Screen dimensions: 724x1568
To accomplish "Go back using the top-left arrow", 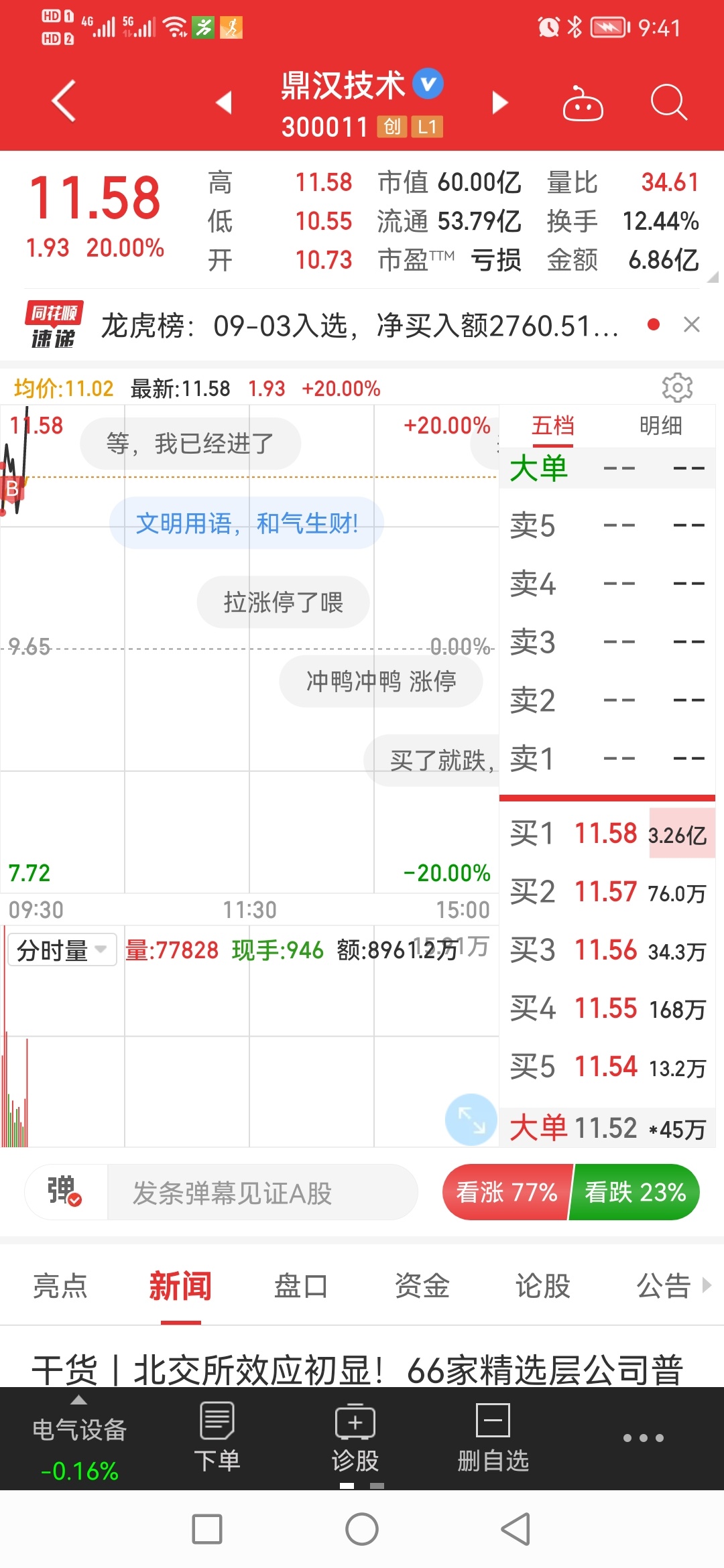I will tap(64, 102).
